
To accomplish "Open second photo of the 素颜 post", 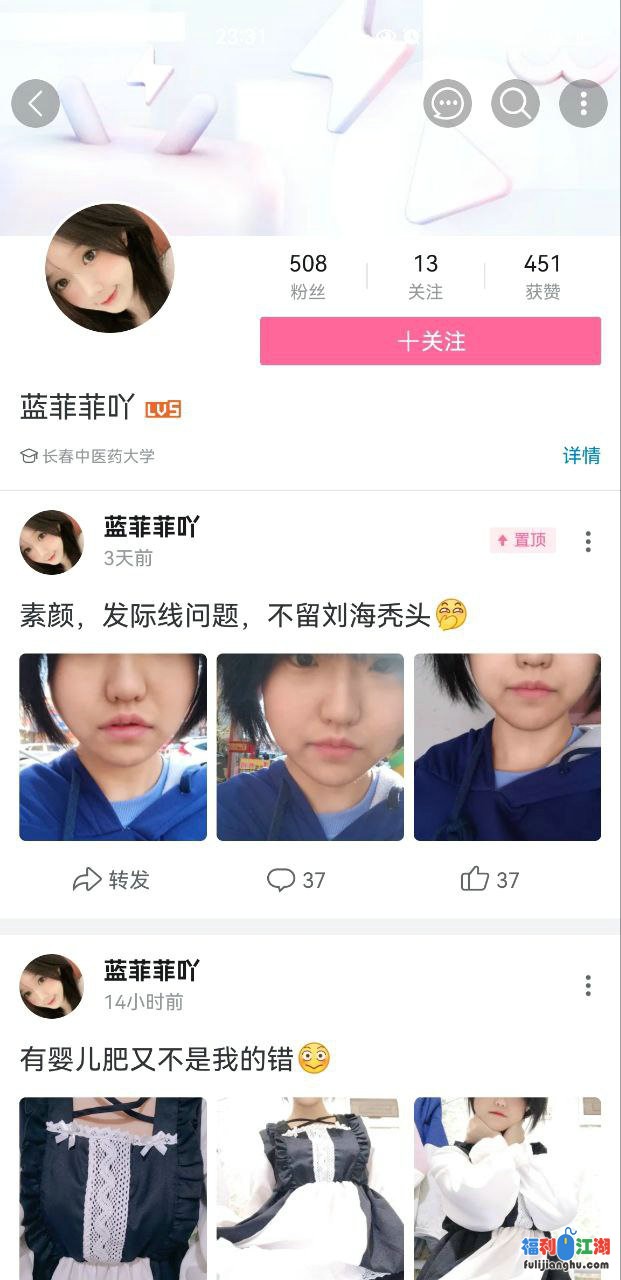I will [x=310, y=747].
